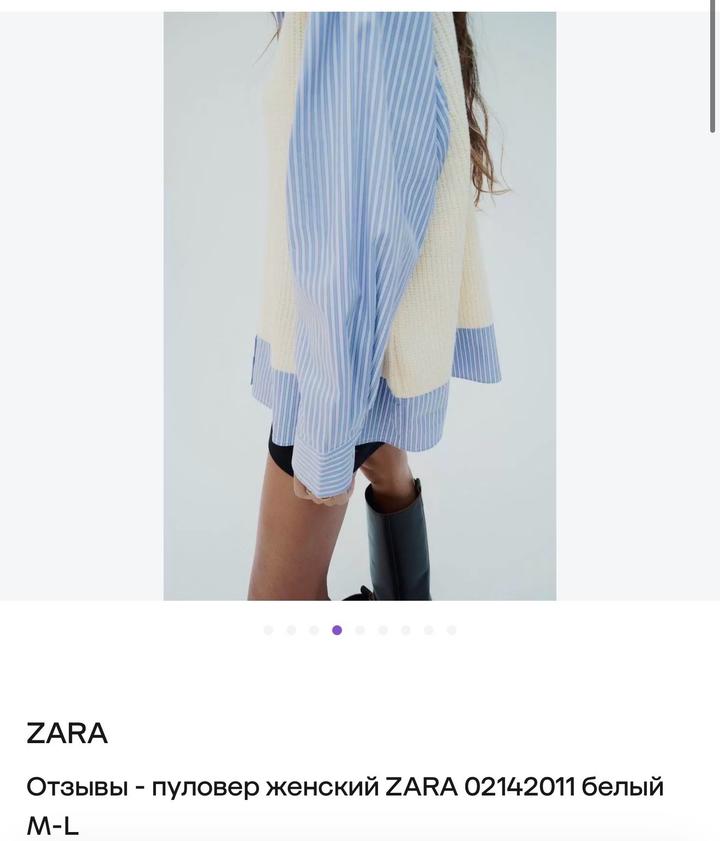Select the first carousel dot indicator

268,631
